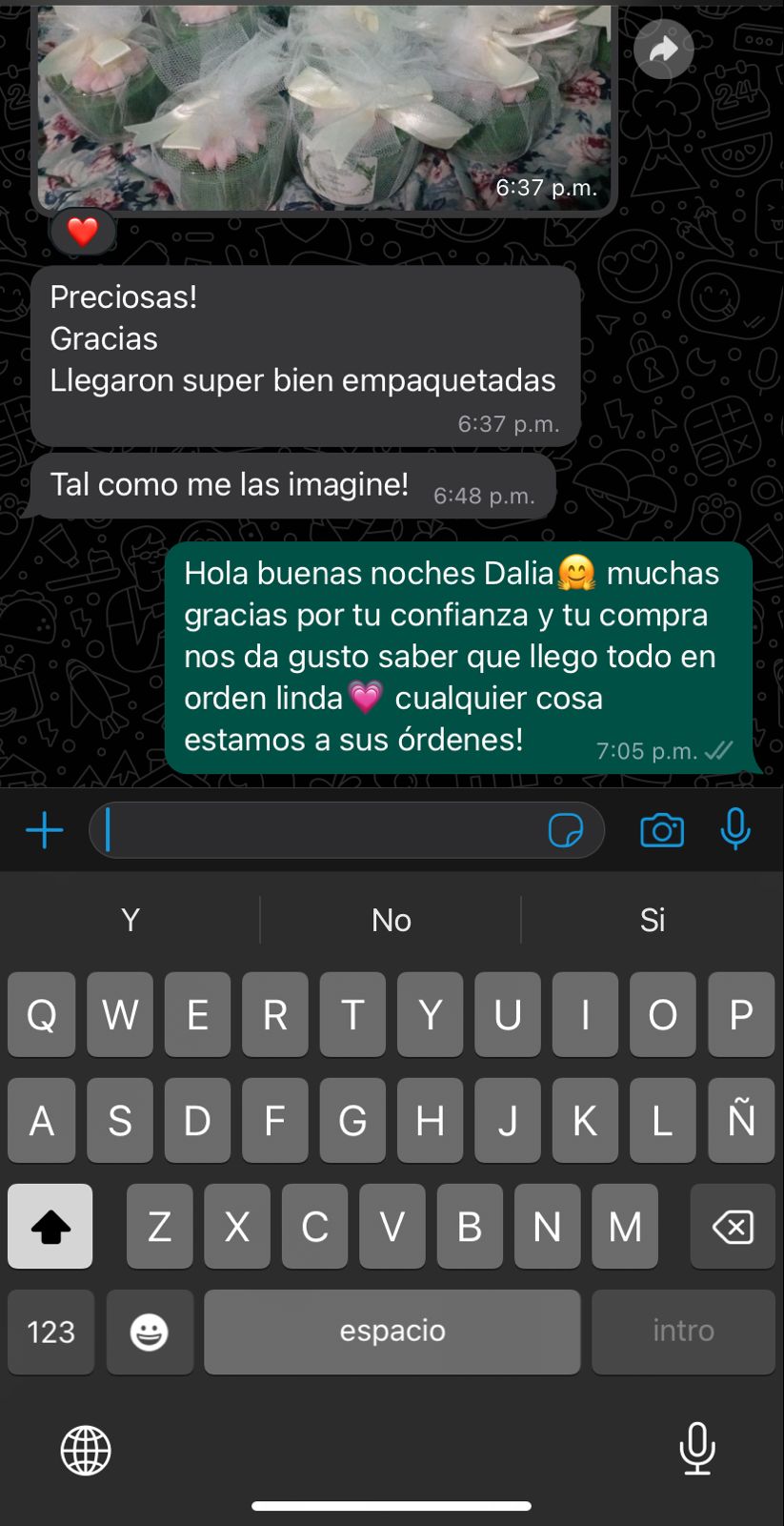Toggle the Shift key
Screen dimensions: 784x1526
point(50,1227)
